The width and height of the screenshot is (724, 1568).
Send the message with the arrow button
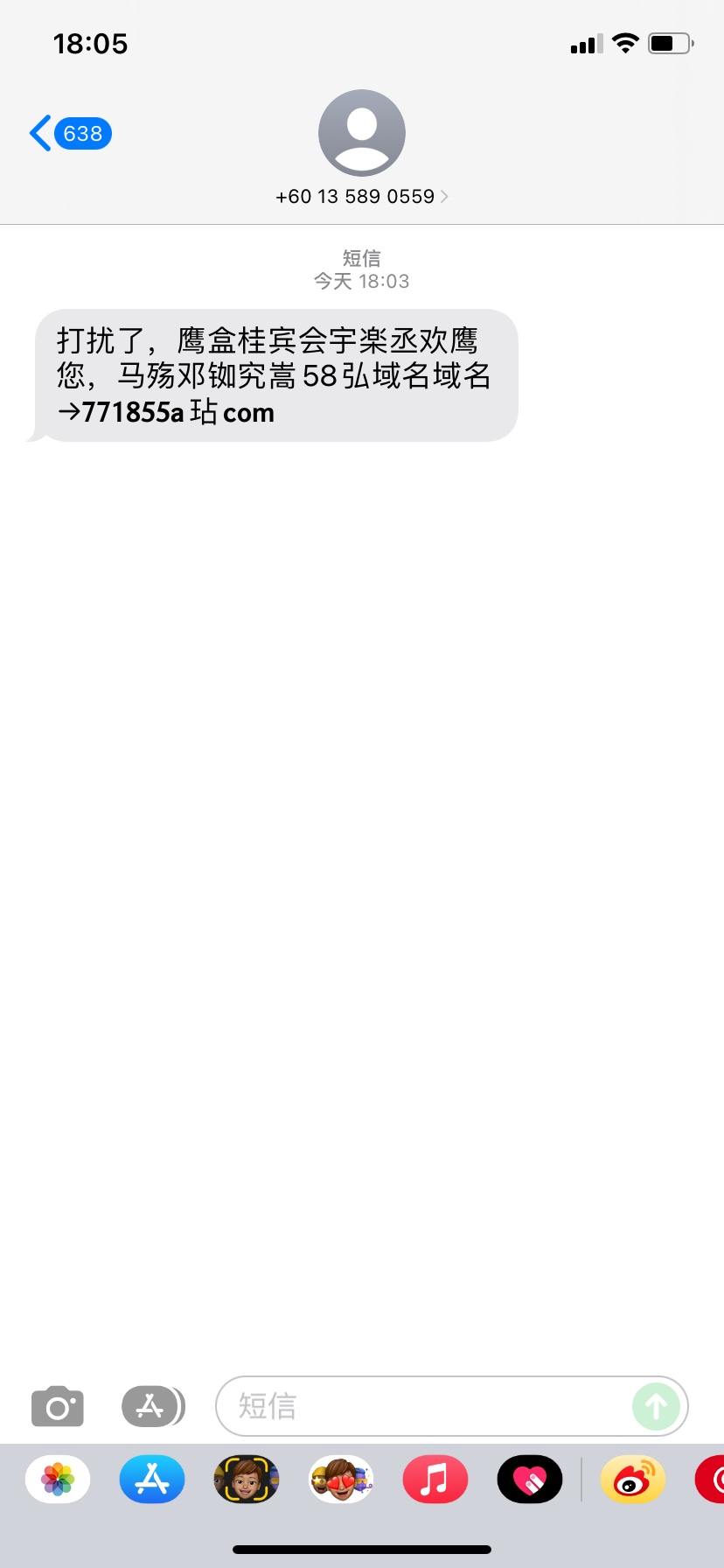click(x=656, y=1406)
